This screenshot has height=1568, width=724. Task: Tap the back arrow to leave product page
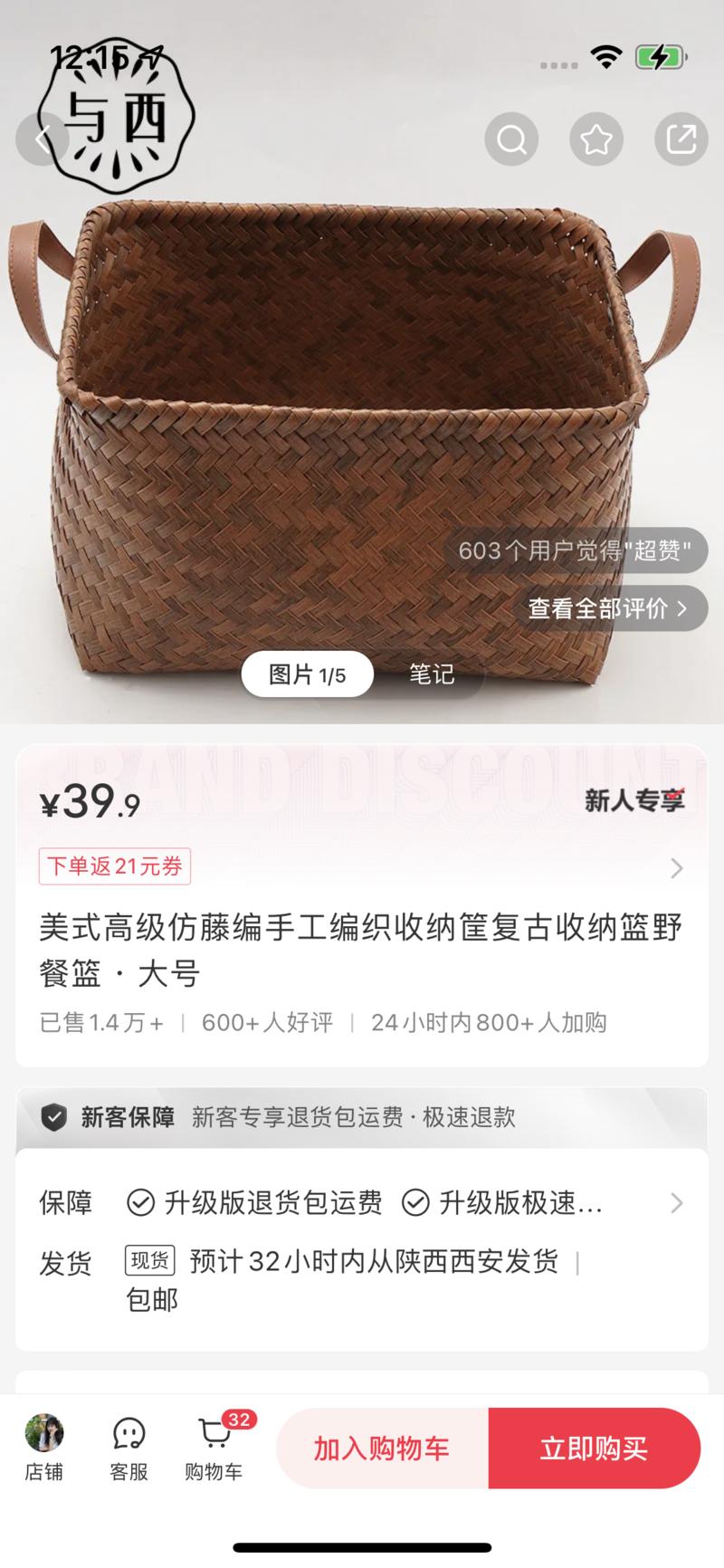click(x=43, y=139)
